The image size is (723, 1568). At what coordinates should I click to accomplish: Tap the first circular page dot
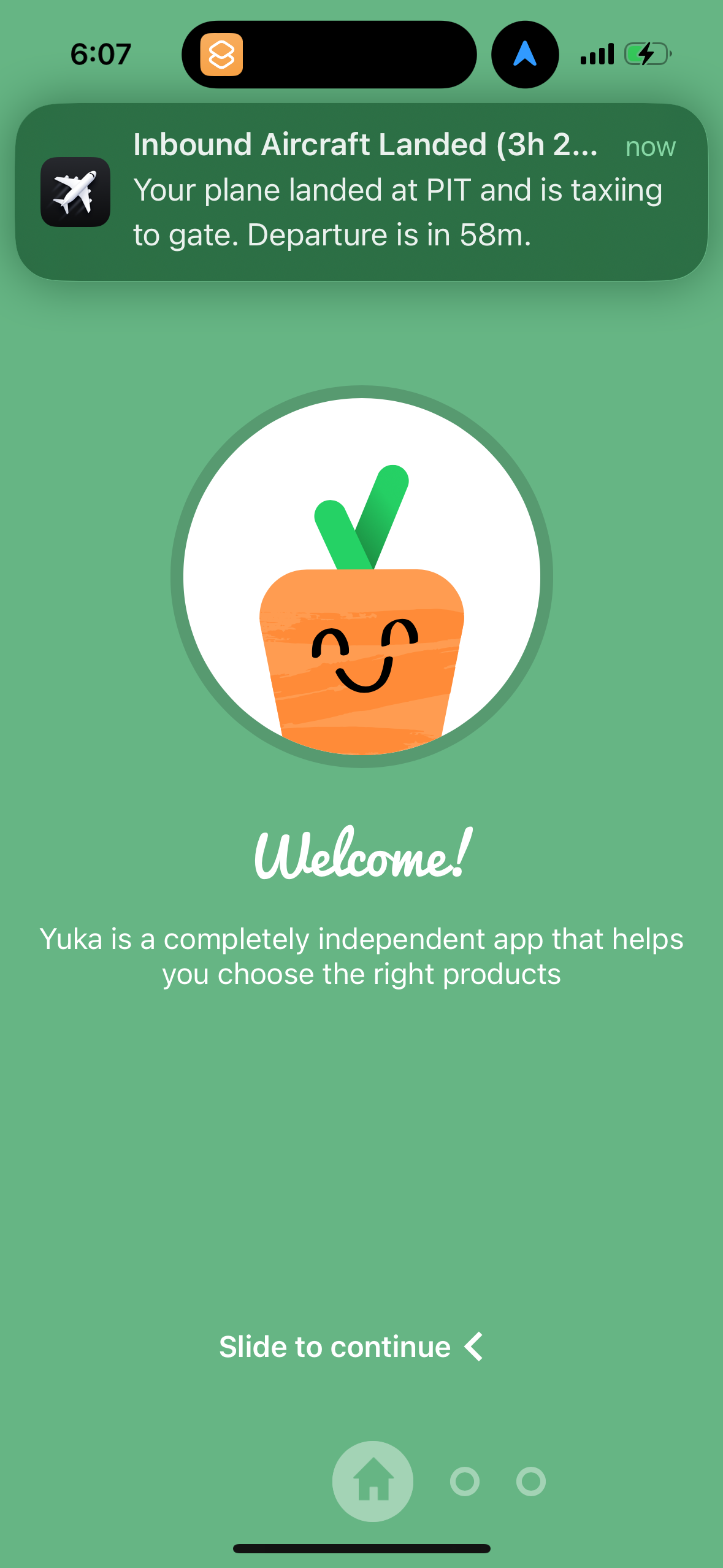tap(465, 1480)
